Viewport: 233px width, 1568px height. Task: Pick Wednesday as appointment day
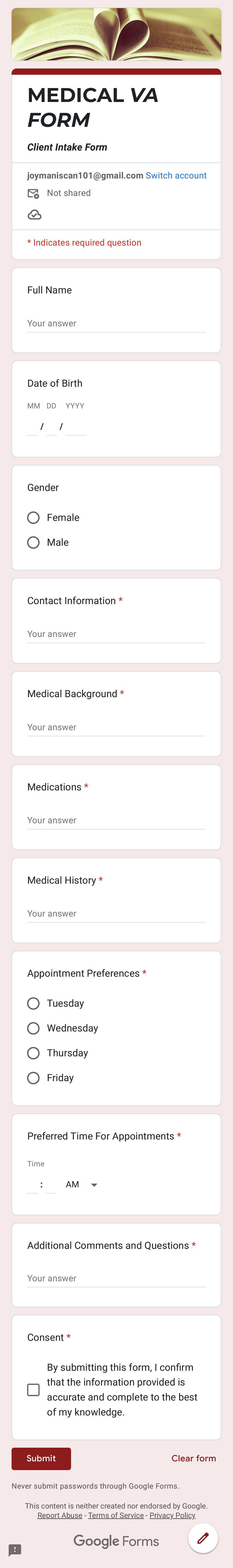click(x=34, y=1028)
